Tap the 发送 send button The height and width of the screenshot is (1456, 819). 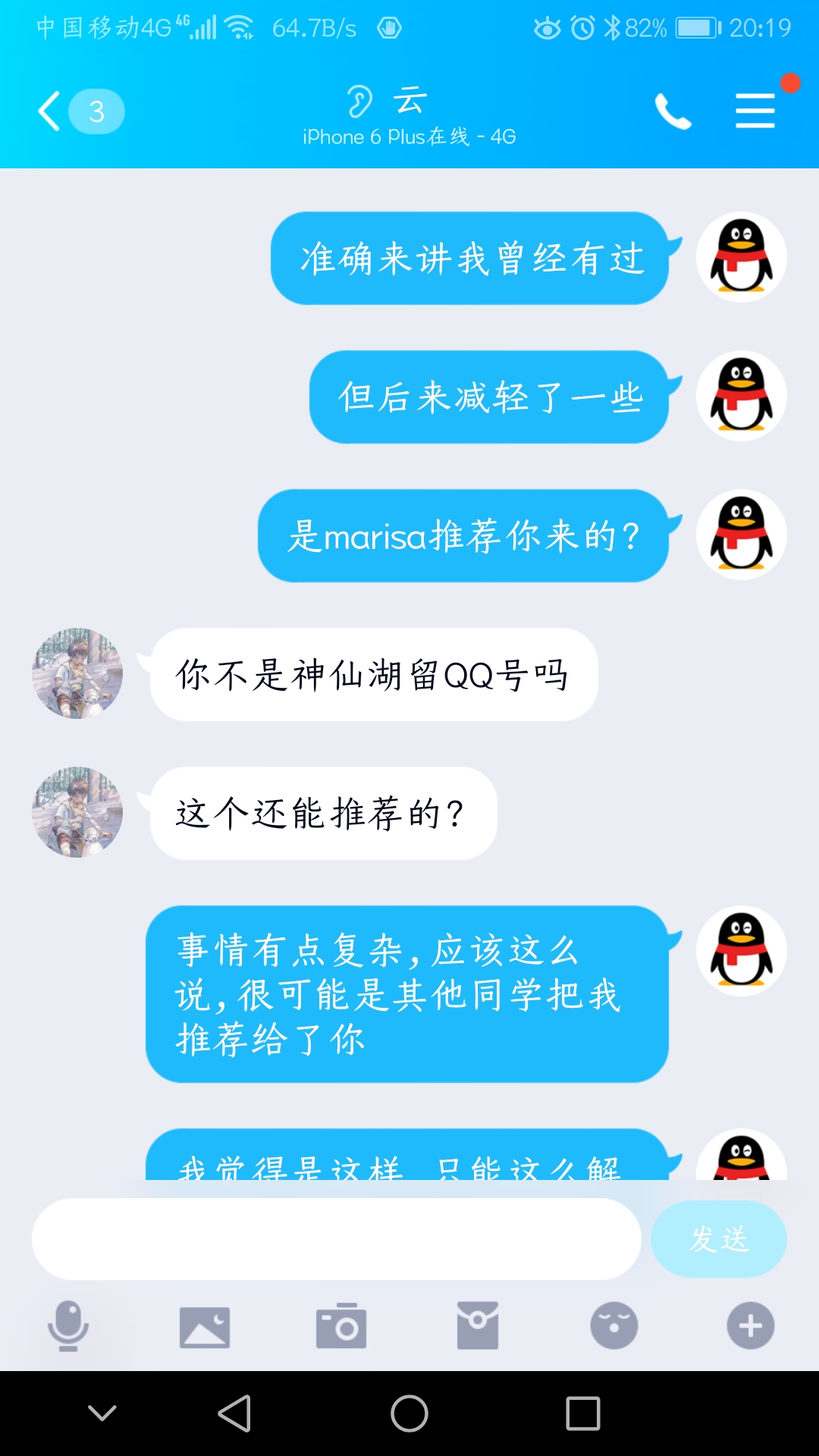coord(718,1239)
